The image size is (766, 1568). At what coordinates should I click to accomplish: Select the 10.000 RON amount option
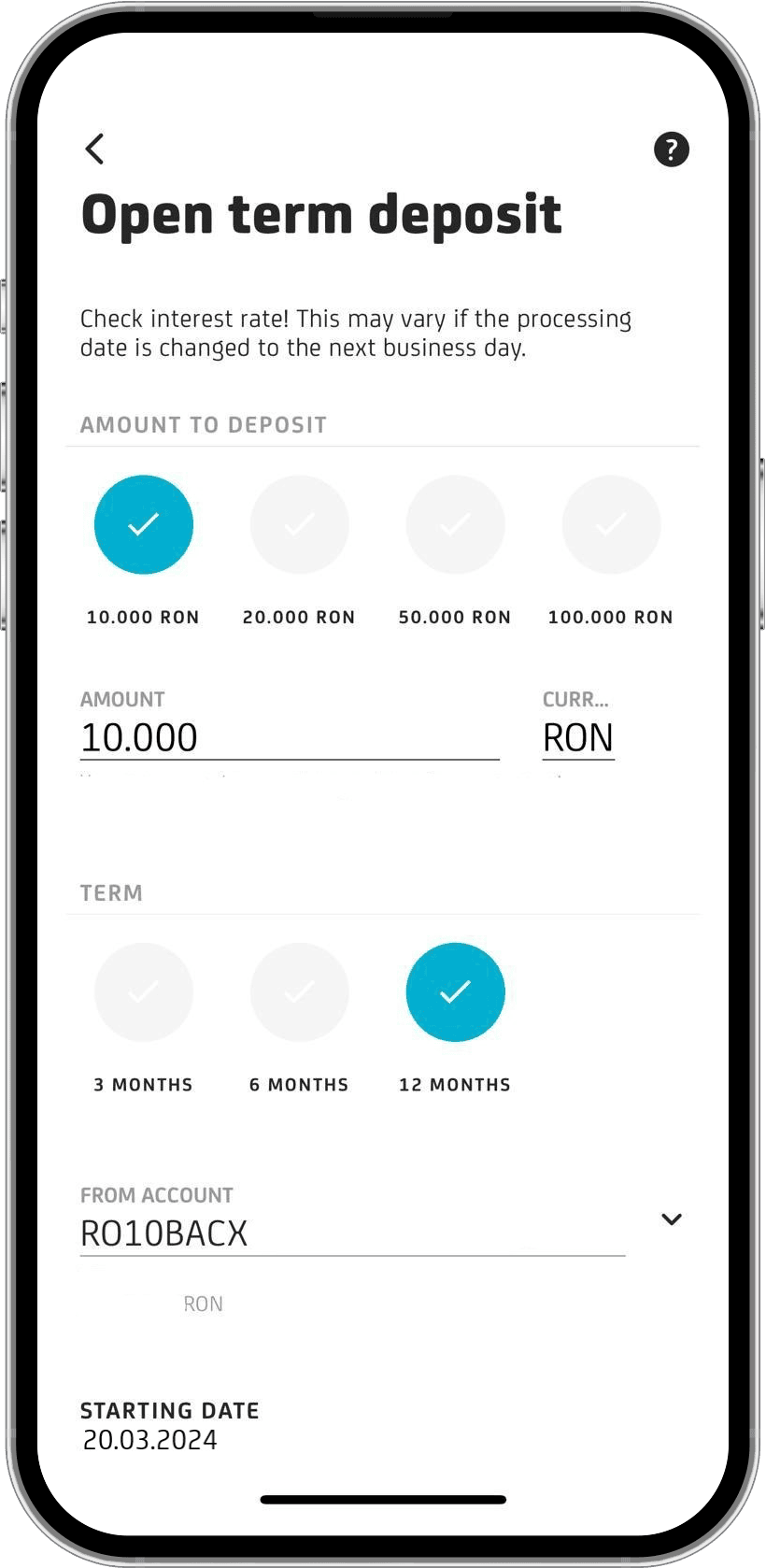click(x=144, y=525)
